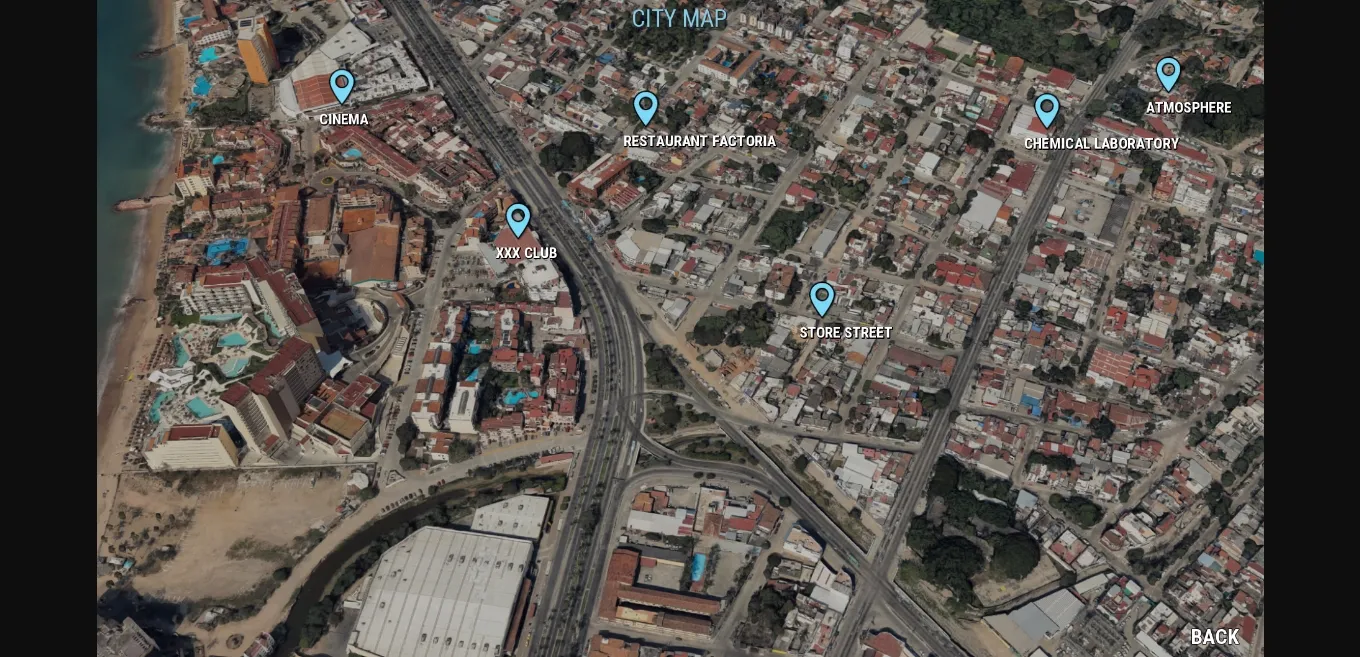
Task: Tap the XXX Club location pin
Action: pyautogui.click(x=518, y=219)
